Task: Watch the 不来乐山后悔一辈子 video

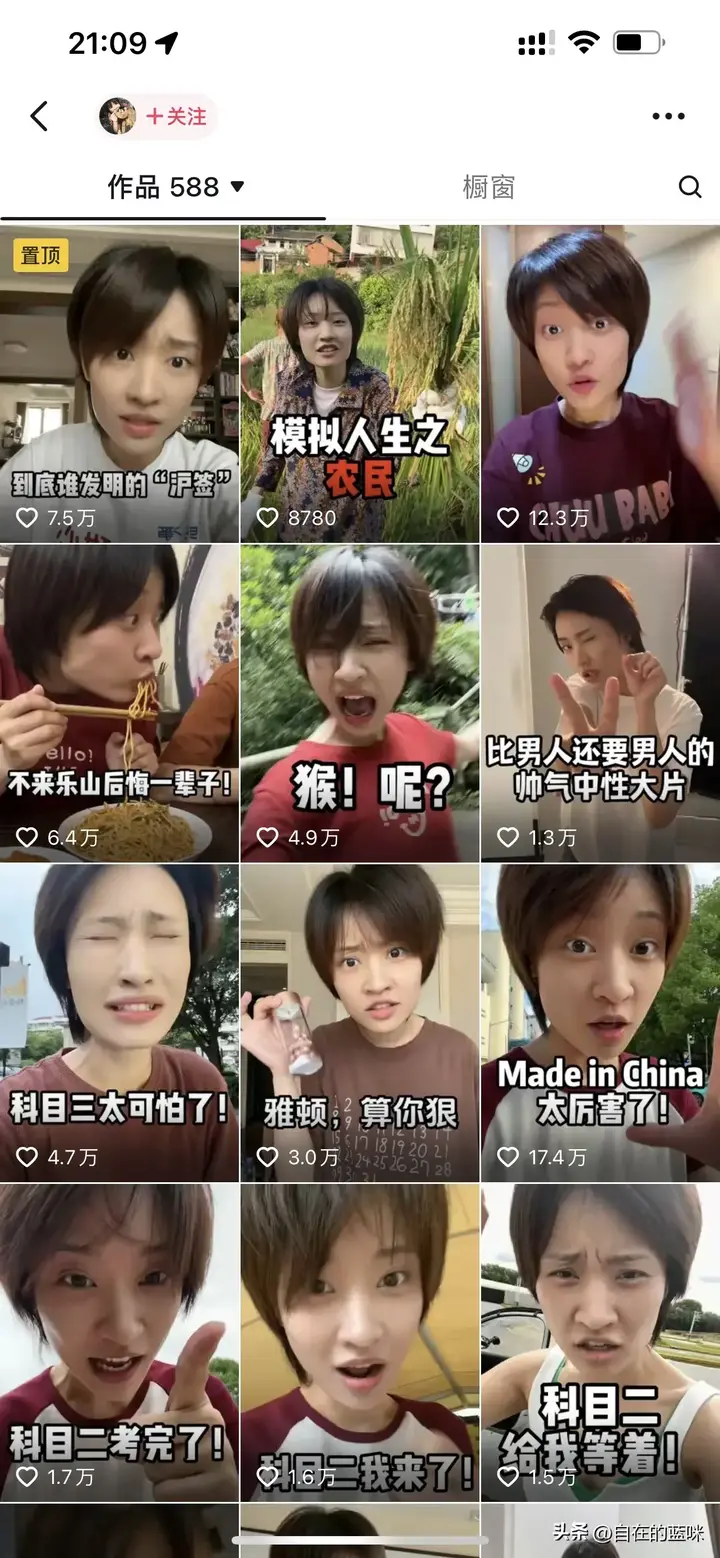Action: [x=119, y=703]
